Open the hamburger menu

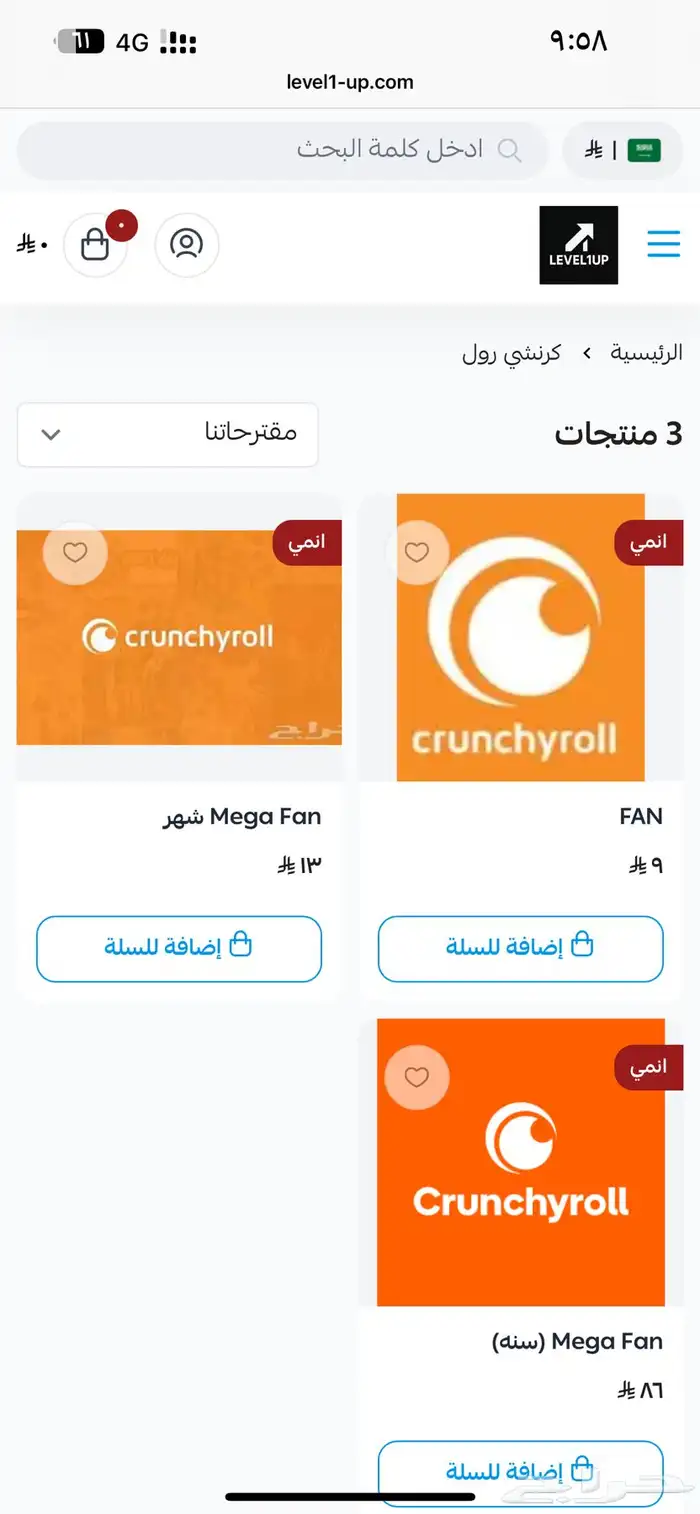coord(663,244)
